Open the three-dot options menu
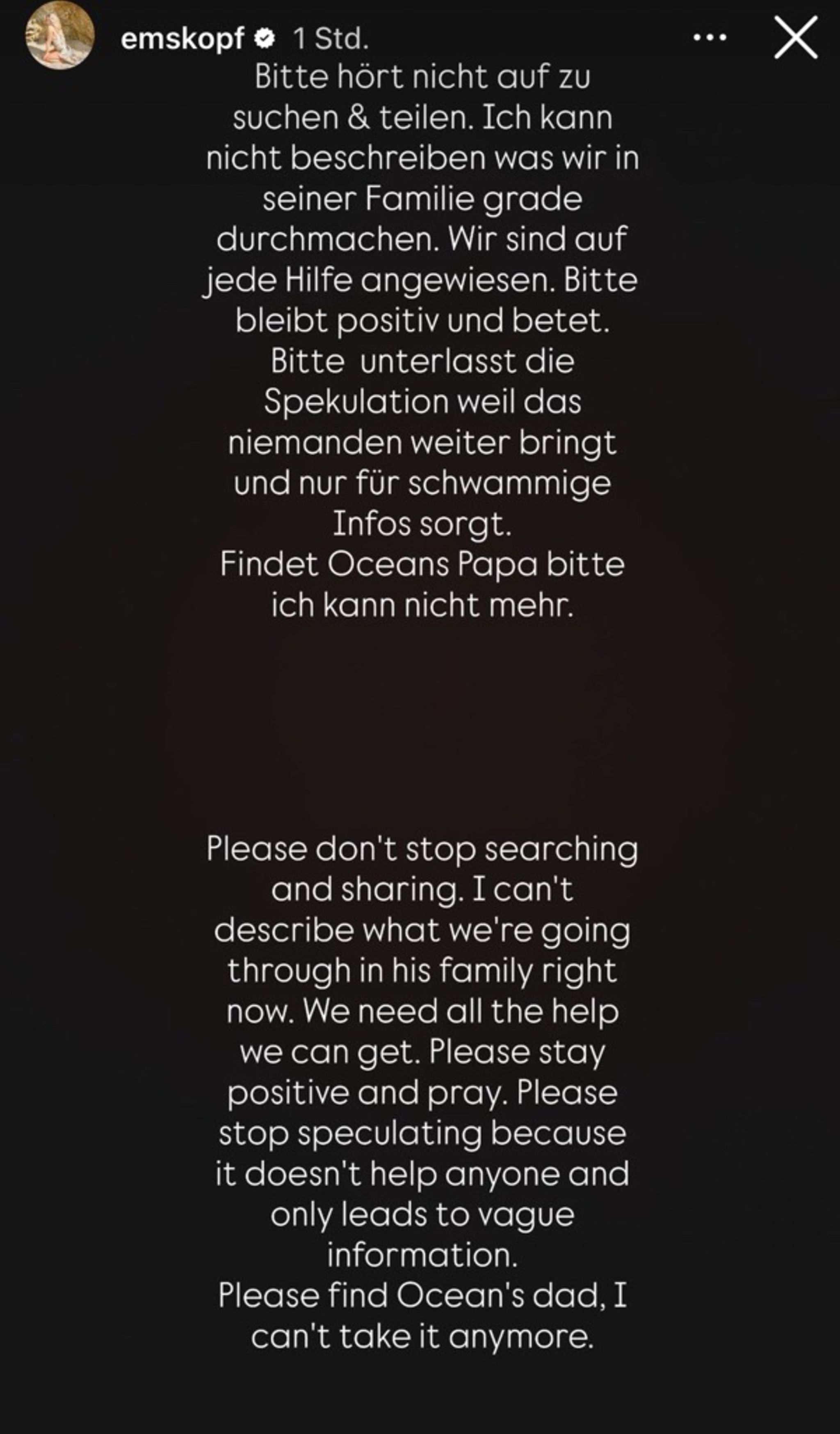The height and width of the screenshot is (1434, 840). click(x=709, y=38)
